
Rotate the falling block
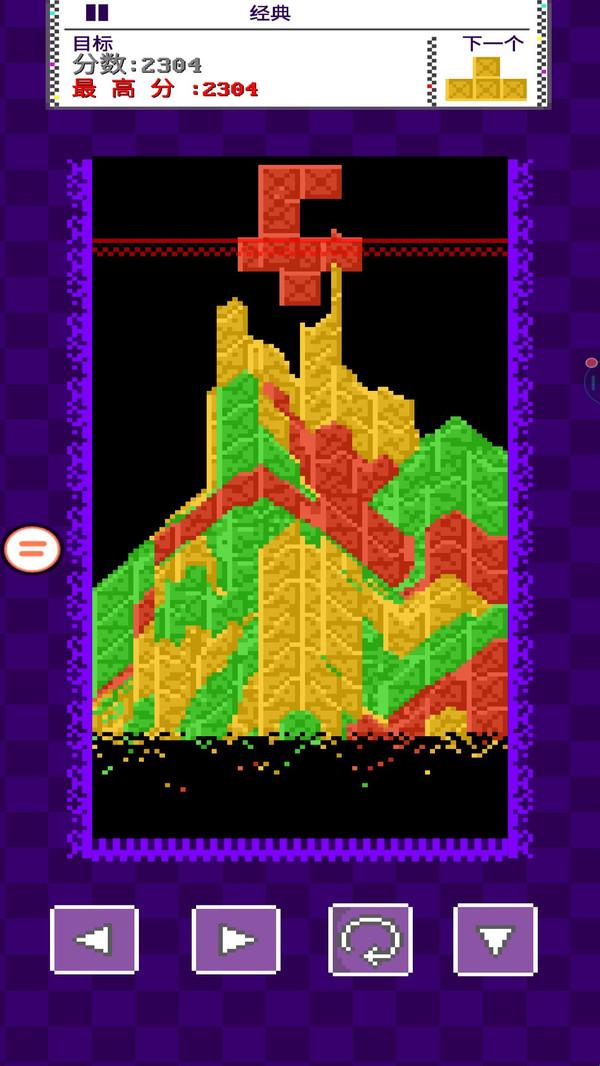click(370, 939)
